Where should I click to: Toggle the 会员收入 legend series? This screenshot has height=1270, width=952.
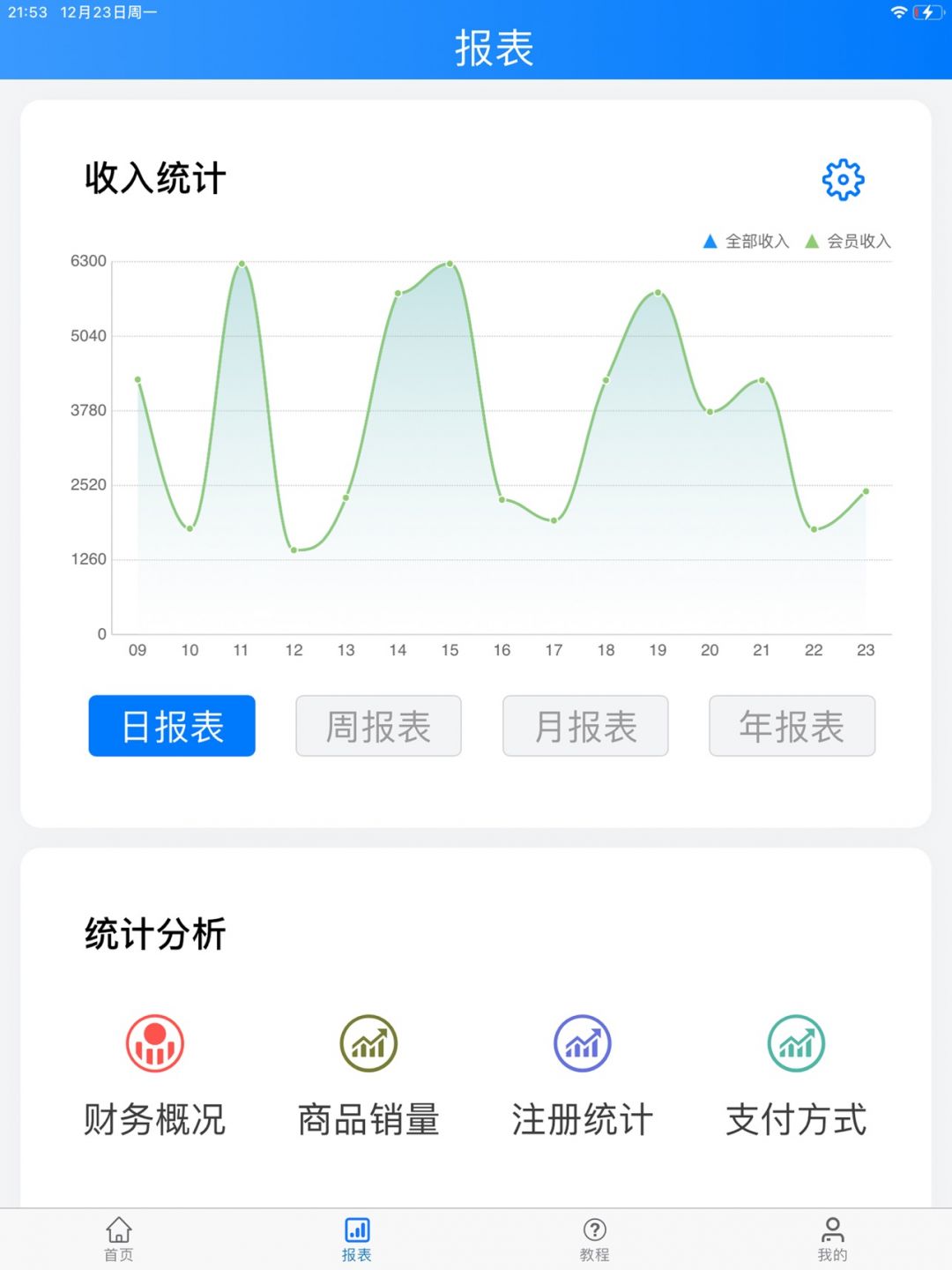[x=848, y=242]
